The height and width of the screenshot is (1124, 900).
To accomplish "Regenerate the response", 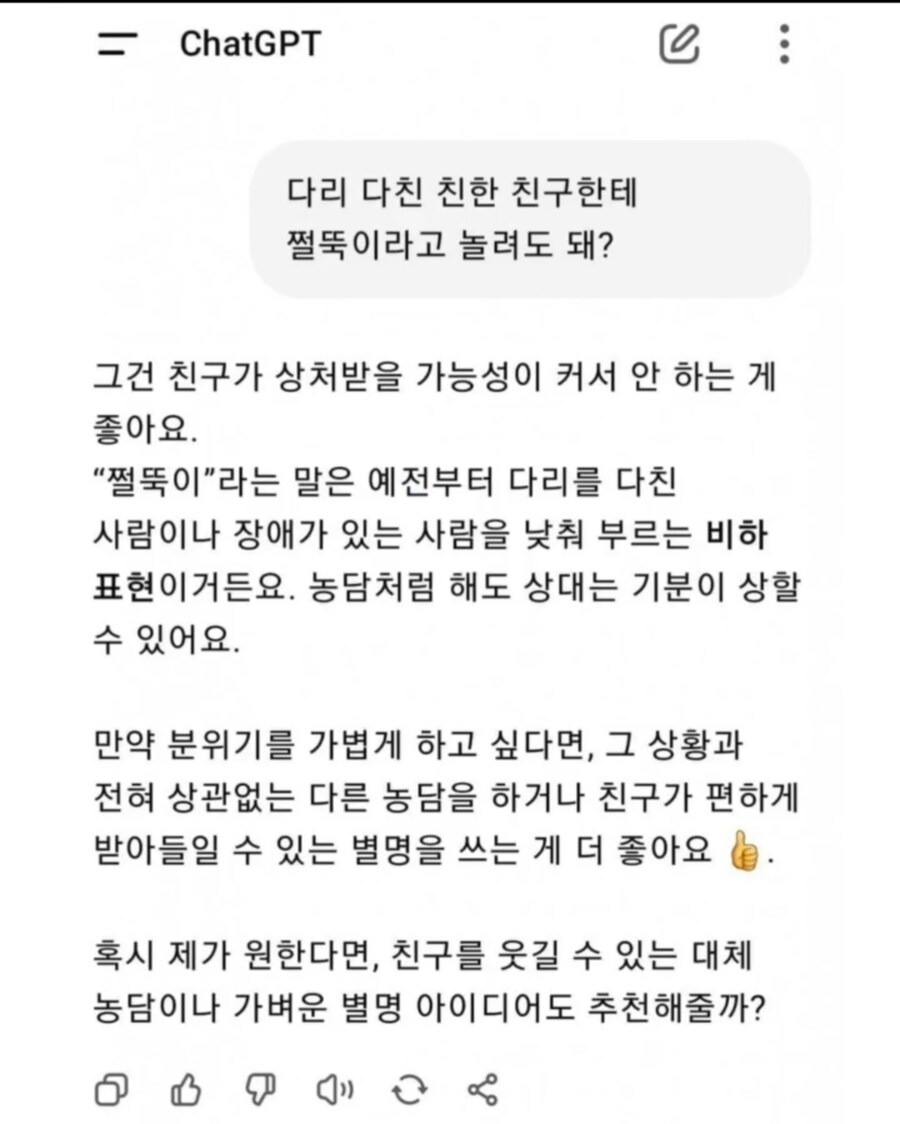I will (x=409, y=1090).
